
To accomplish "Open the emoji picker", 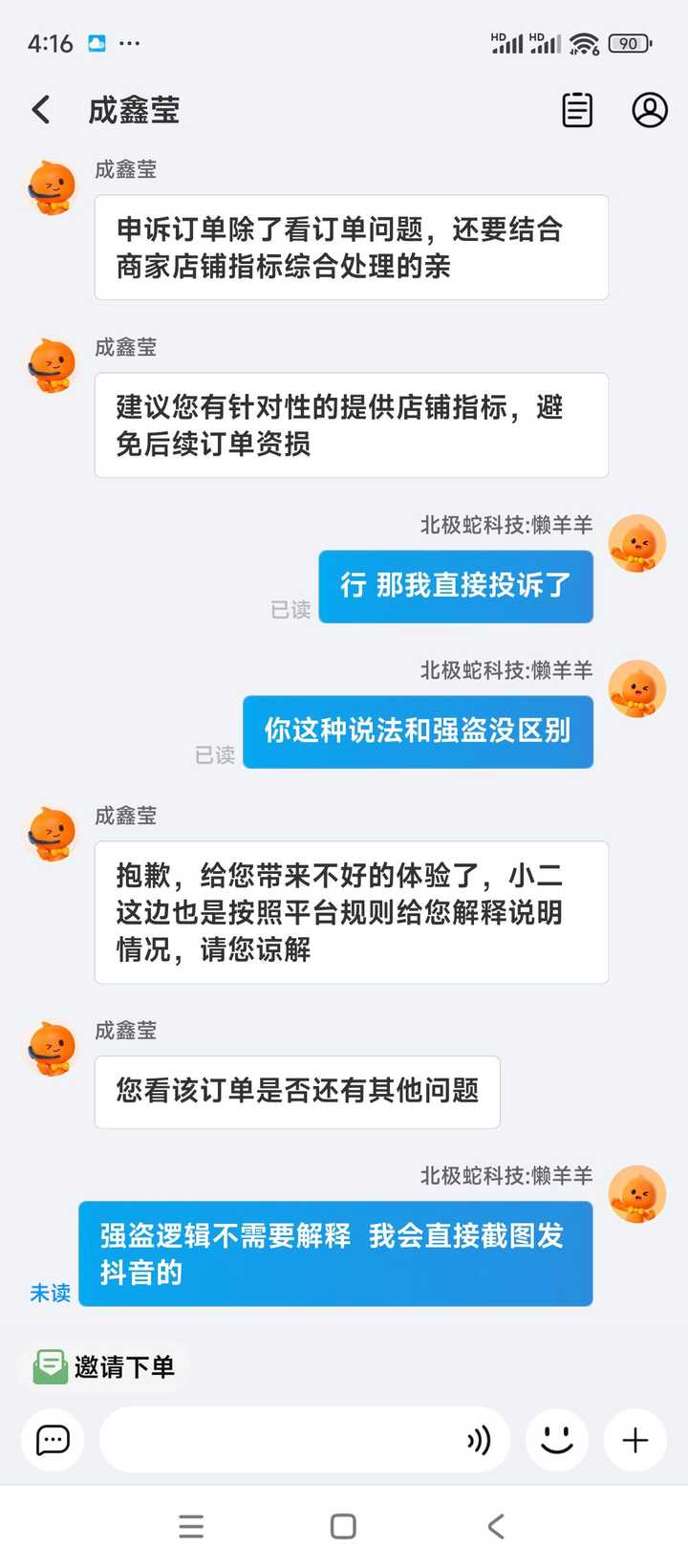I will click(x=557, y=1440).
